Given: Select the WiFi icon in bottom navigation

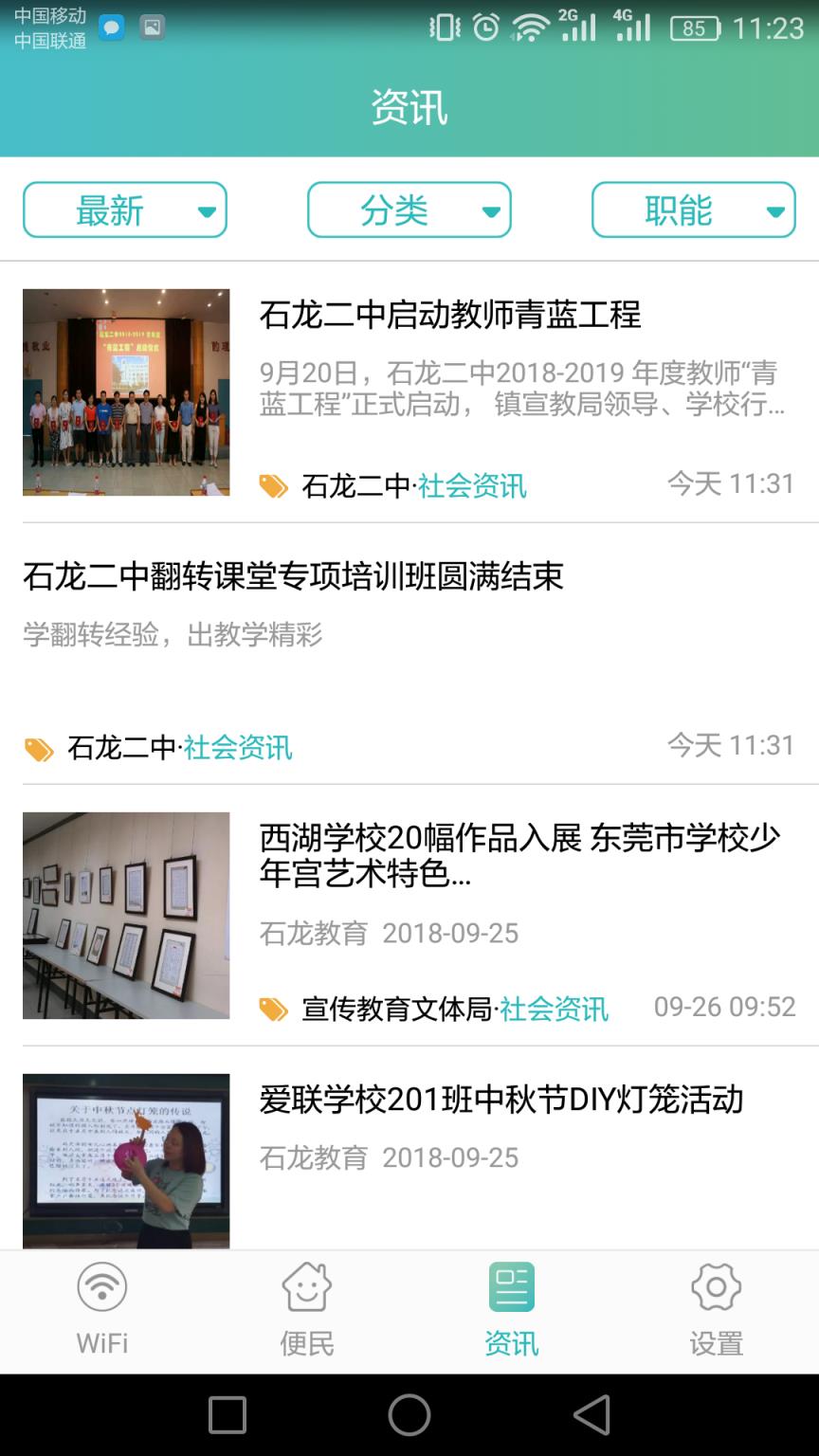Looking at the screenshot, I should pyautogui.click(x=101, y=1287).
